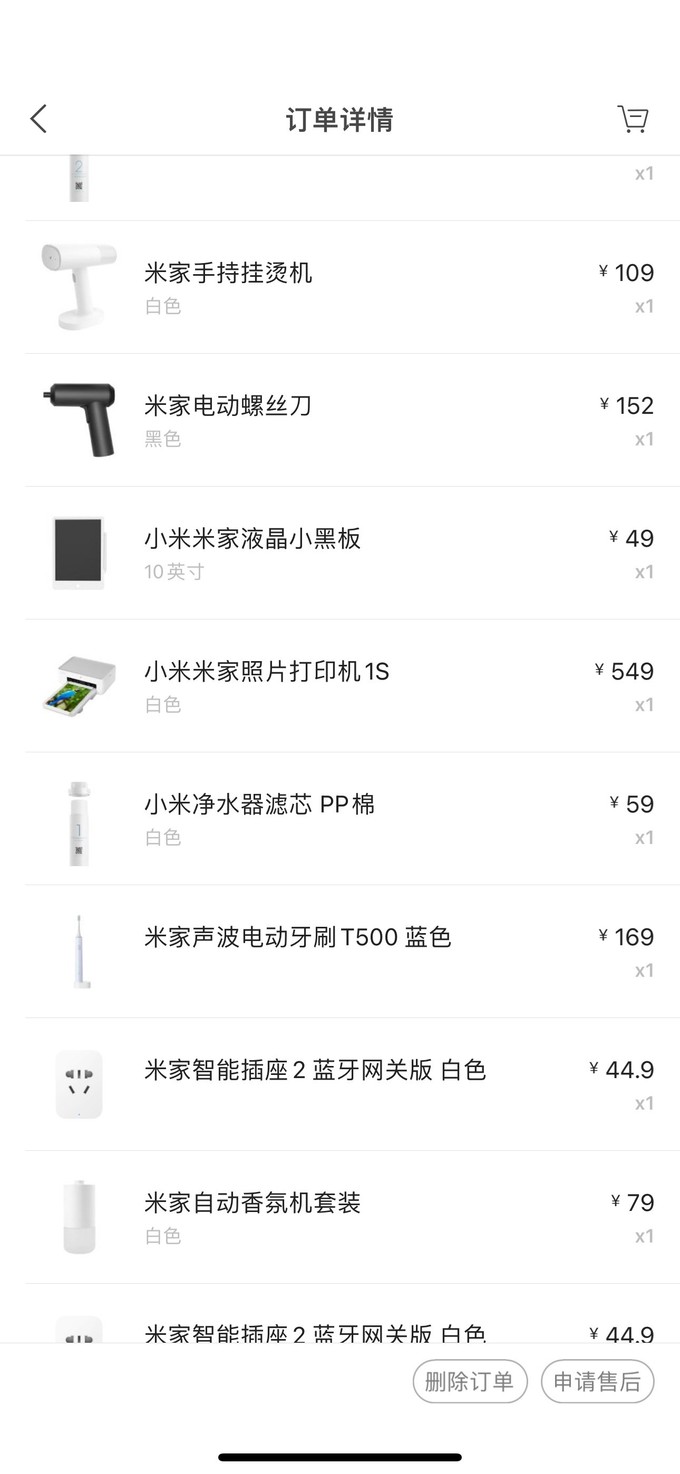View the 米家自动香氛机套装 item

[252, 1203]
